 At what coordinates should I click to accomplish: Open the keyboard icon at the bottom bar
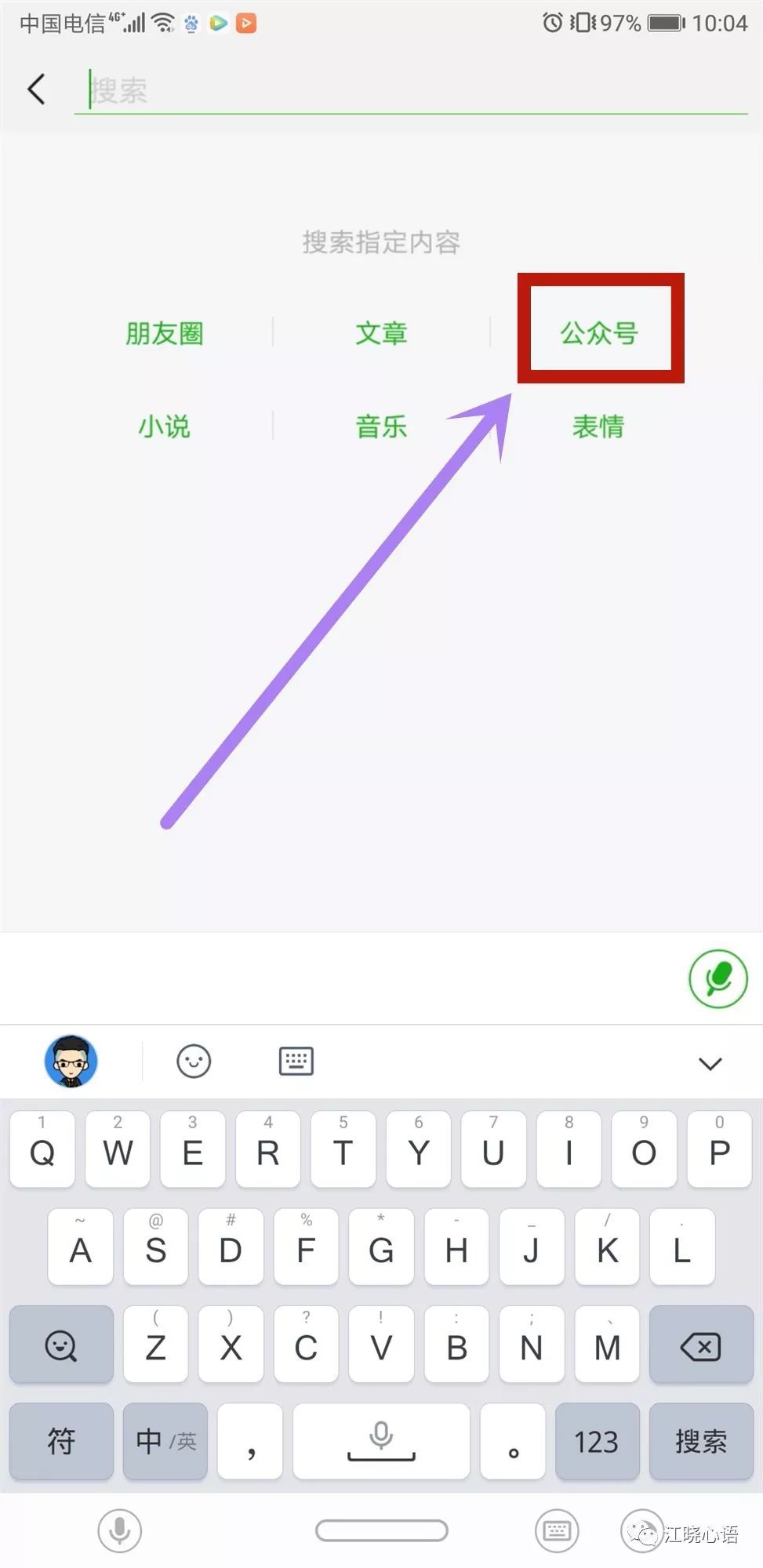(x=557, y=1530)
